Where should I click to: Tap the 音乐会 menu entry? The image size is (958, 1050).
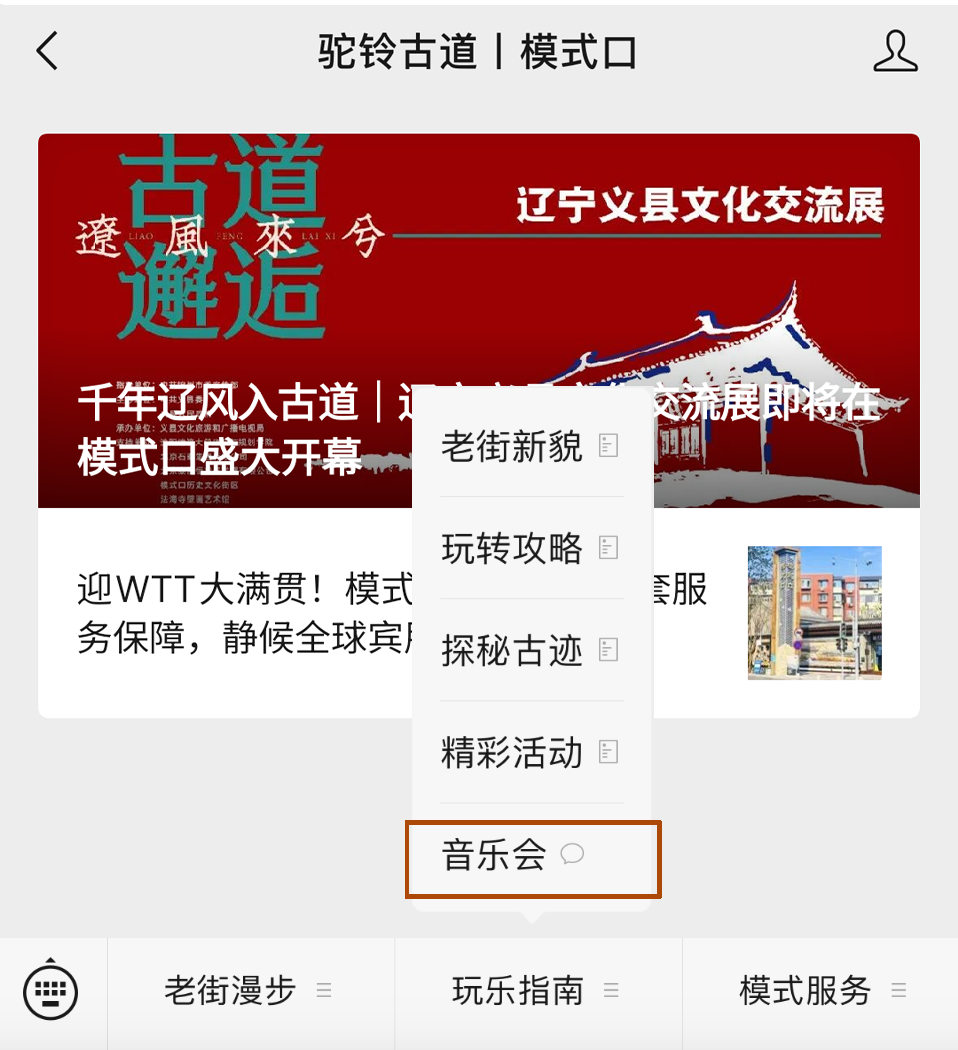click(x=532, y=857)
